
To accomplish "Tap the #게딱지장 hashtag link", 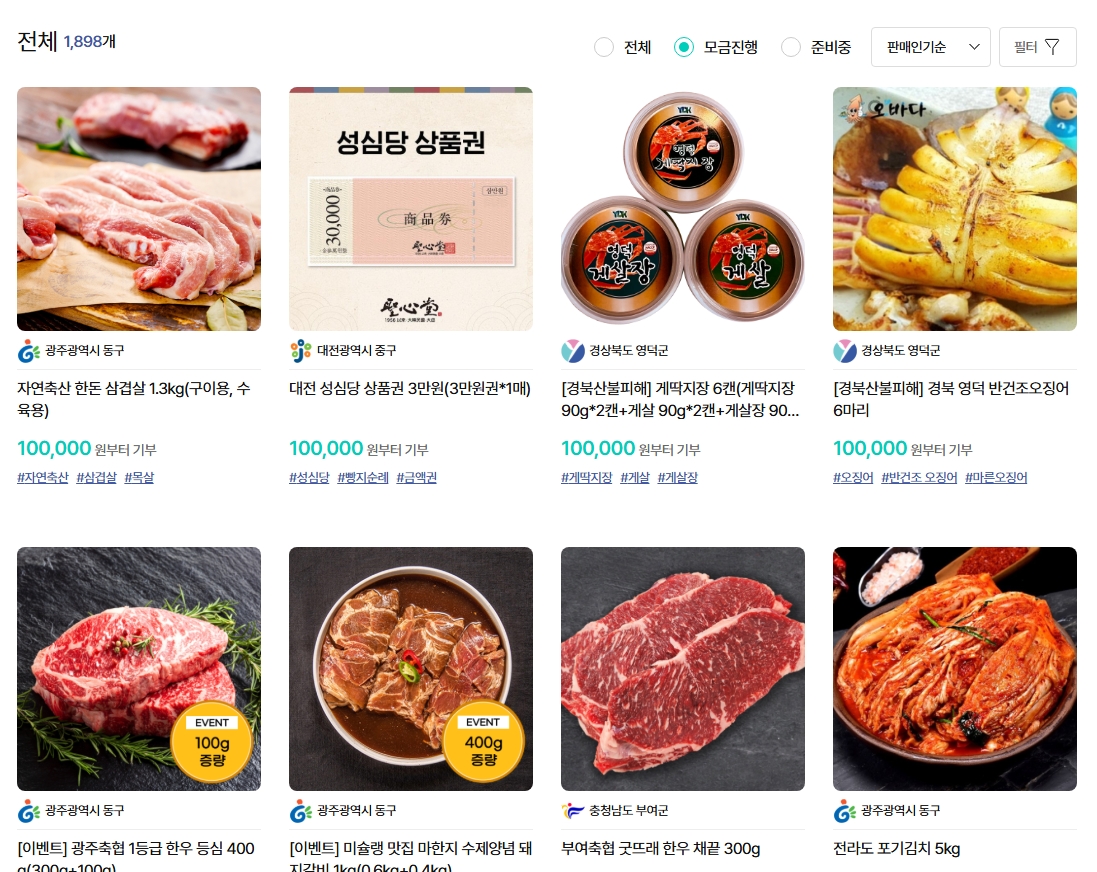I will click(586, 478).
